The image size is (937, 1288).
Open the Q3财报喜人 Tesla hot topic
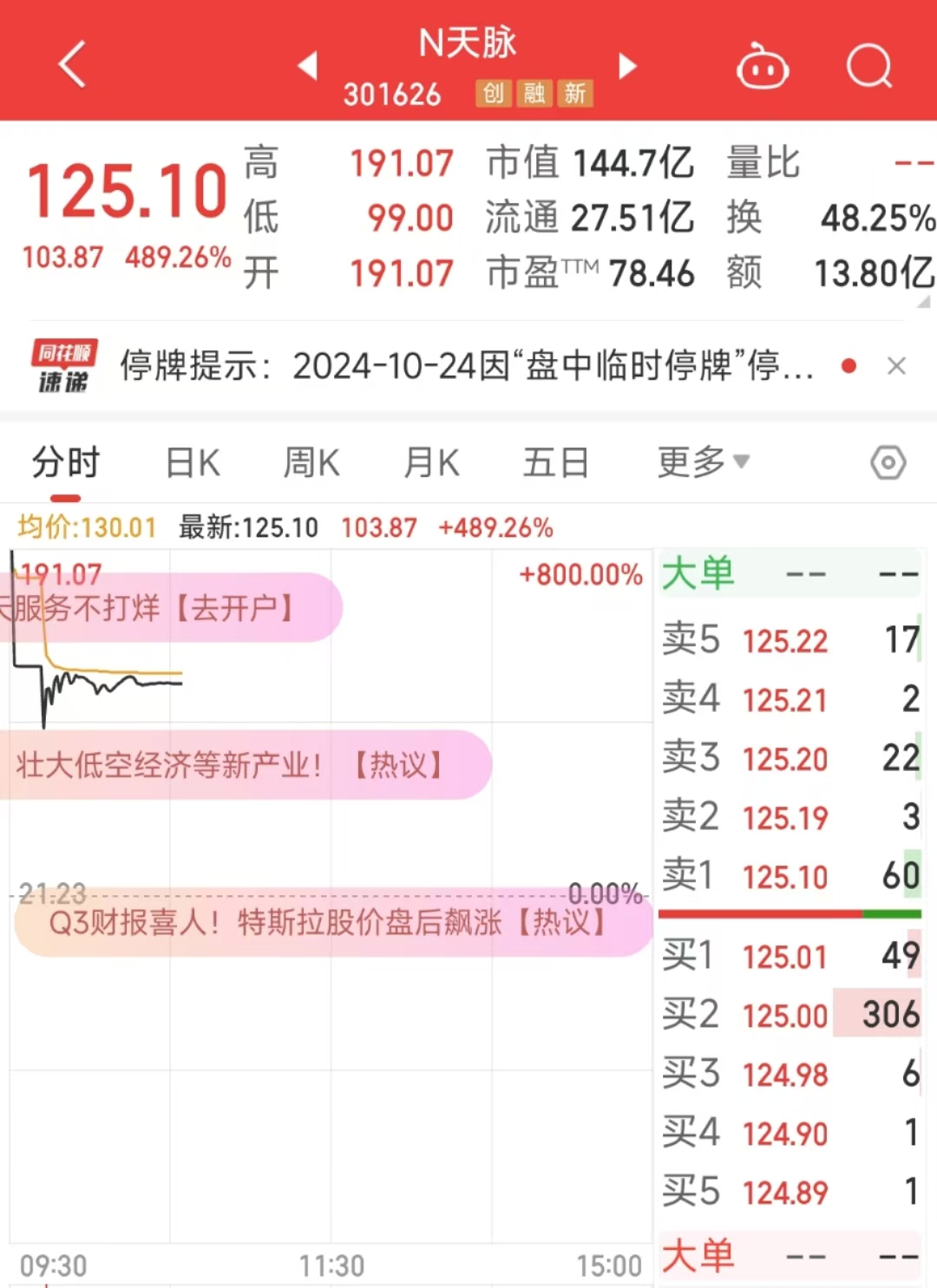coord(330,922)
